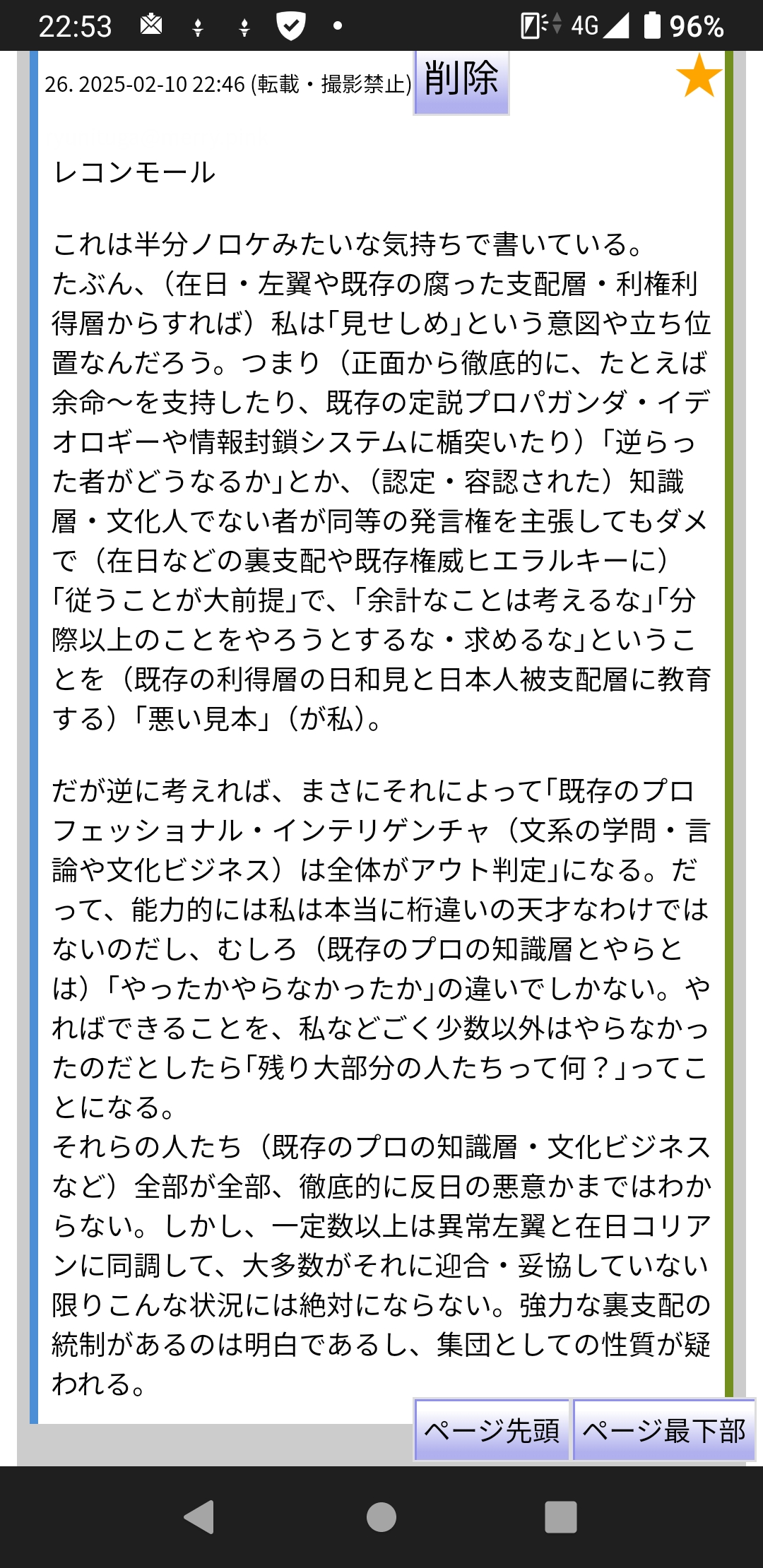763x1568 pixels.
Task: Return to the home screen
Action: (381, 1516)
